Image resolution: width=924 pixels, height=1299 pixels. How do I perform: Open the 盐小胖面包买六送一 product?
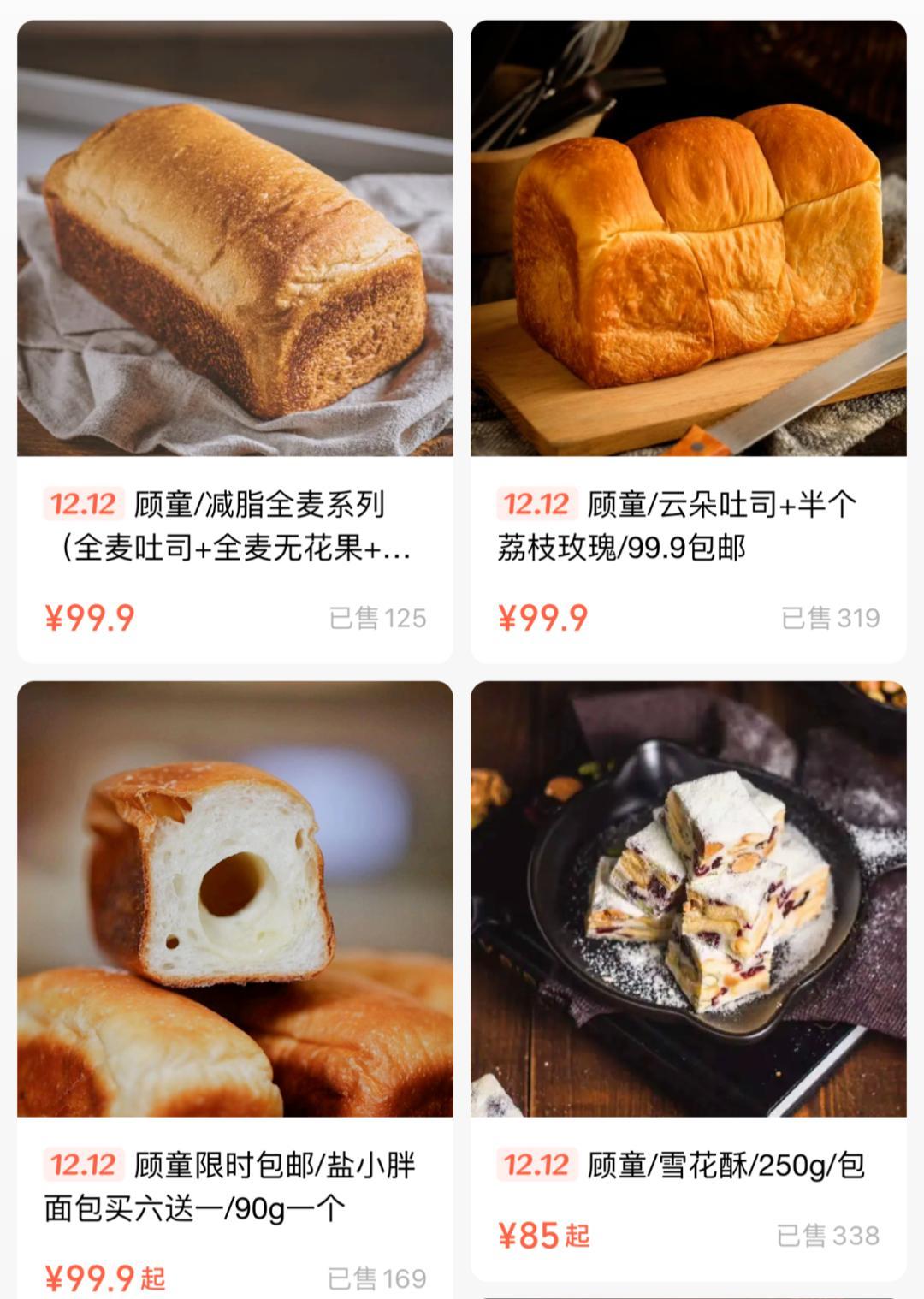(x=235, y=899)
